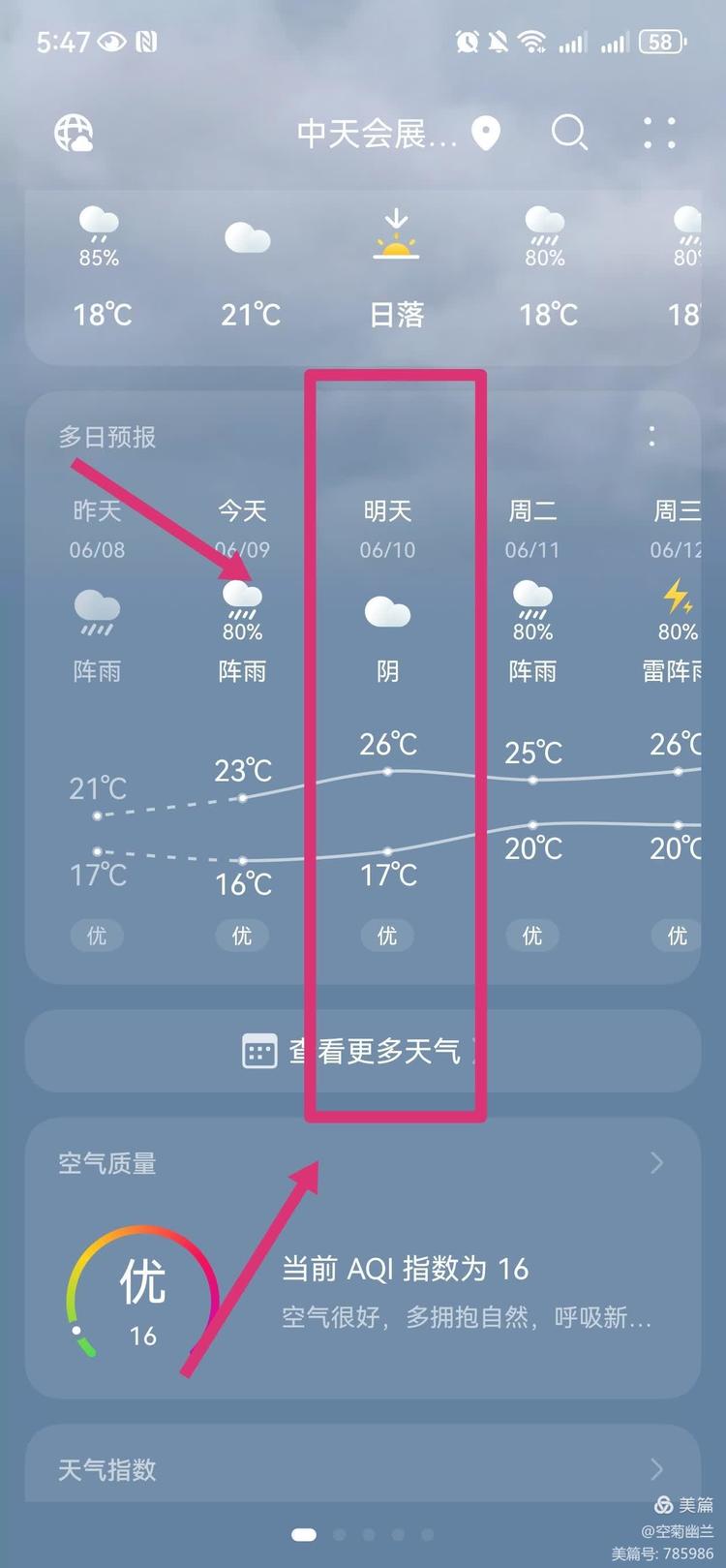
Task: Open the four-dot menu in the top bar
Action: coord(659,133)
